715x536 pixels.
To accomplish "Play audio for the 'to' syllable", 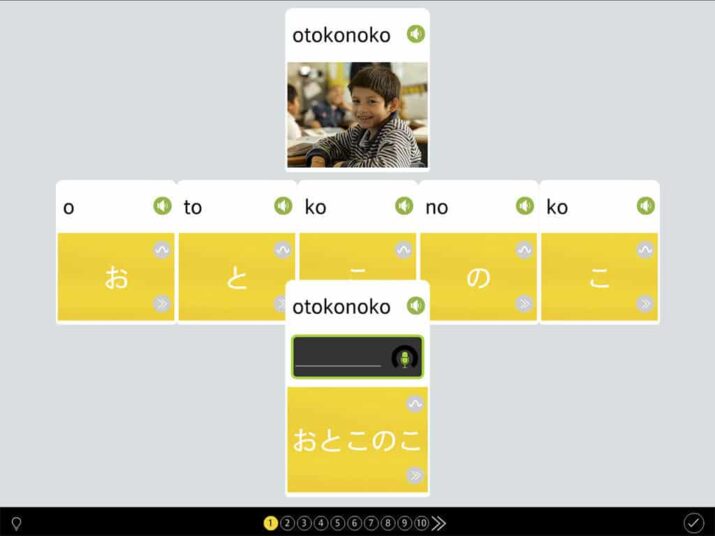I will tap(283, 206).
